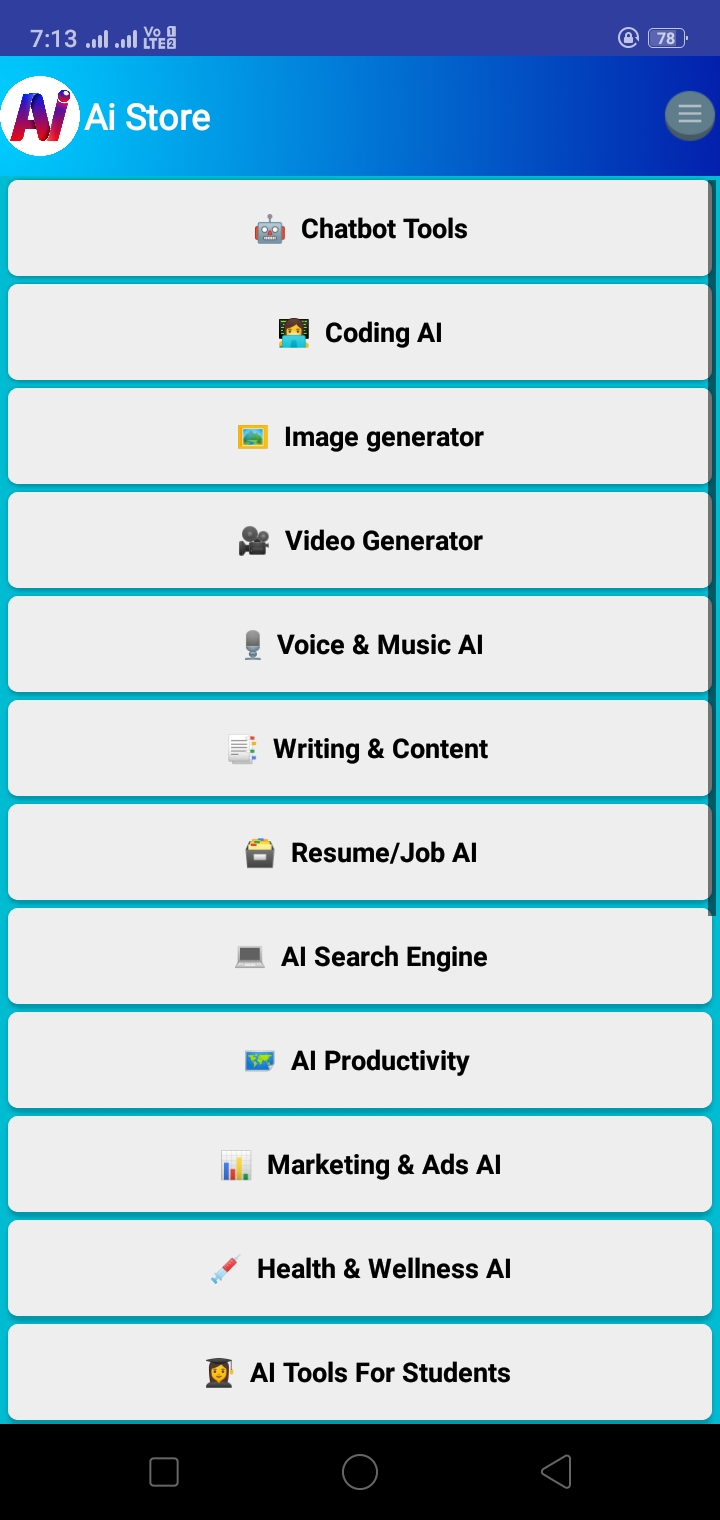View AI Productivity tools
Image resolution: width=720 pixels, height=1520 pixels.
click(360, 1061)
